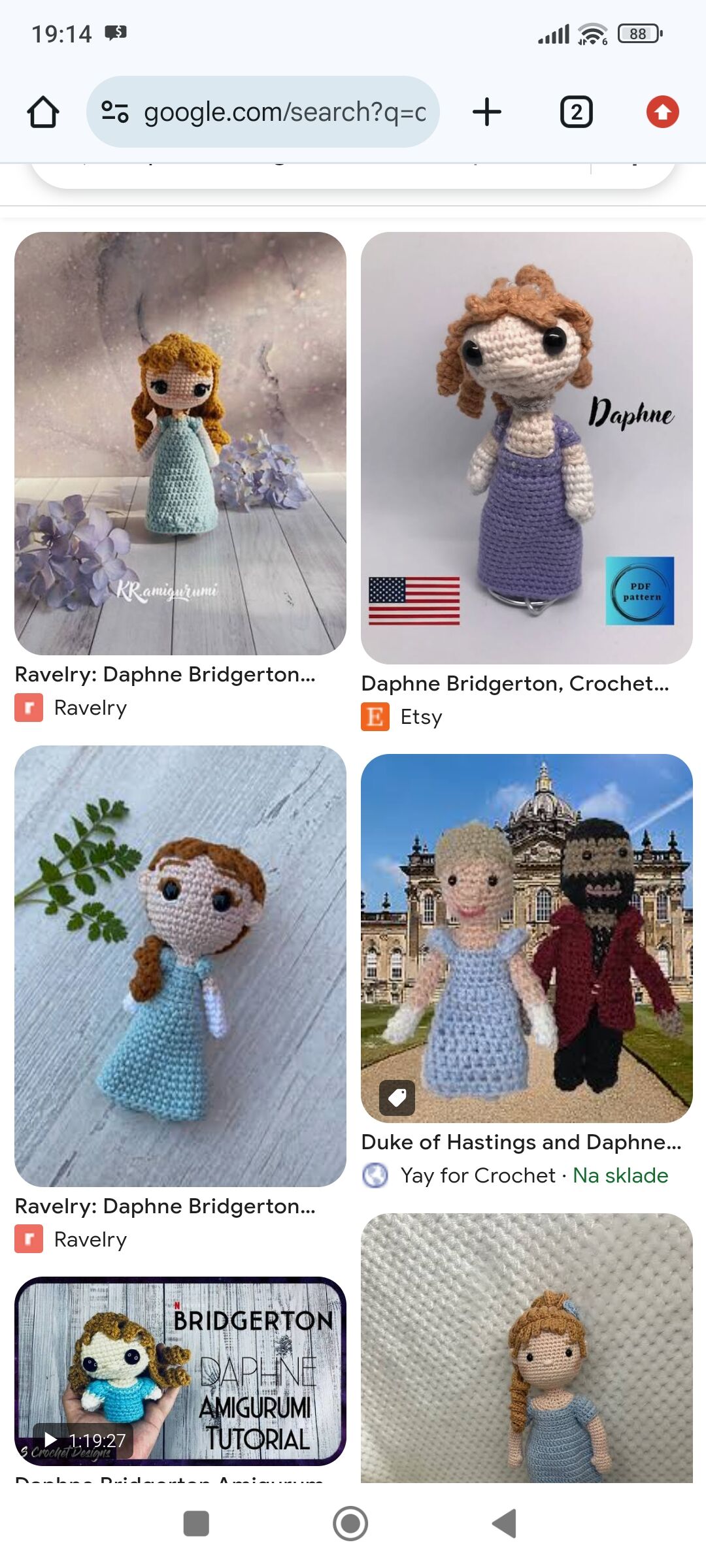Play Bridgerton Daphne Amigurumi Tutorial video
The height and width of the screenshot is (1568, 706).
(x=180, y=1371)
